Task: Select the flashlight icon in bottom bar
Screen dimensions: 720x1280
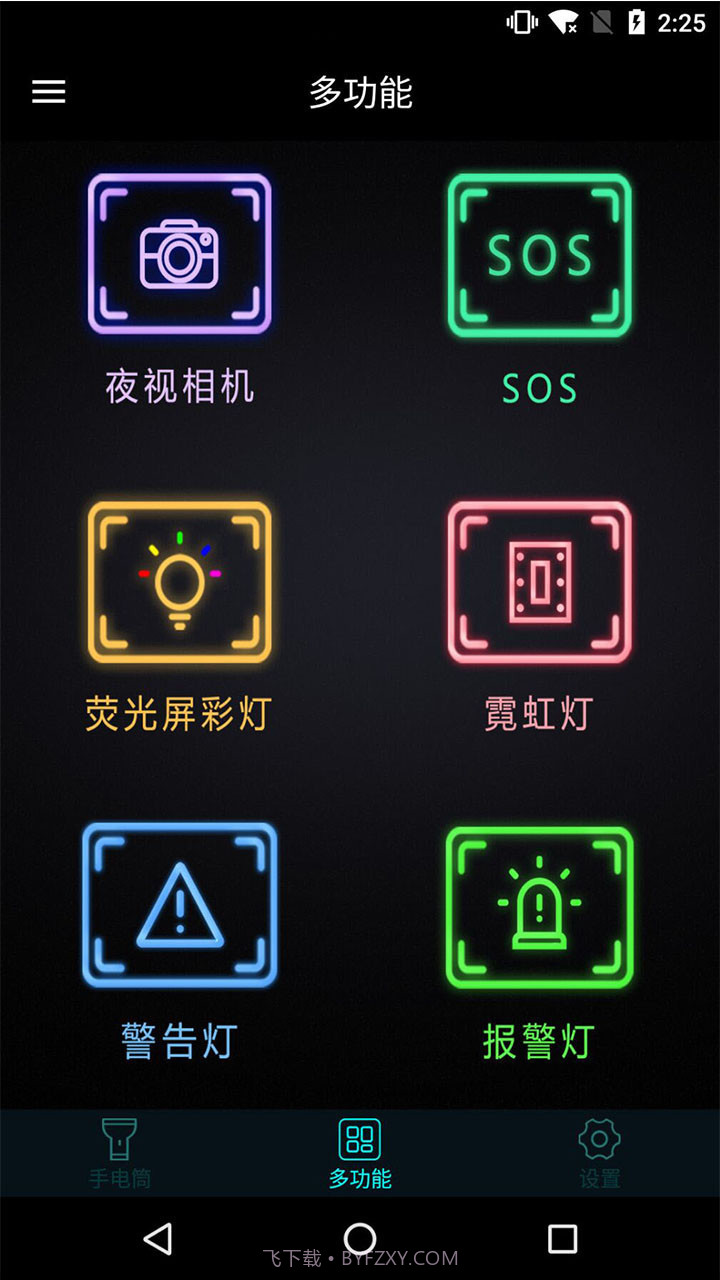Action: [x=120, y=1138]
